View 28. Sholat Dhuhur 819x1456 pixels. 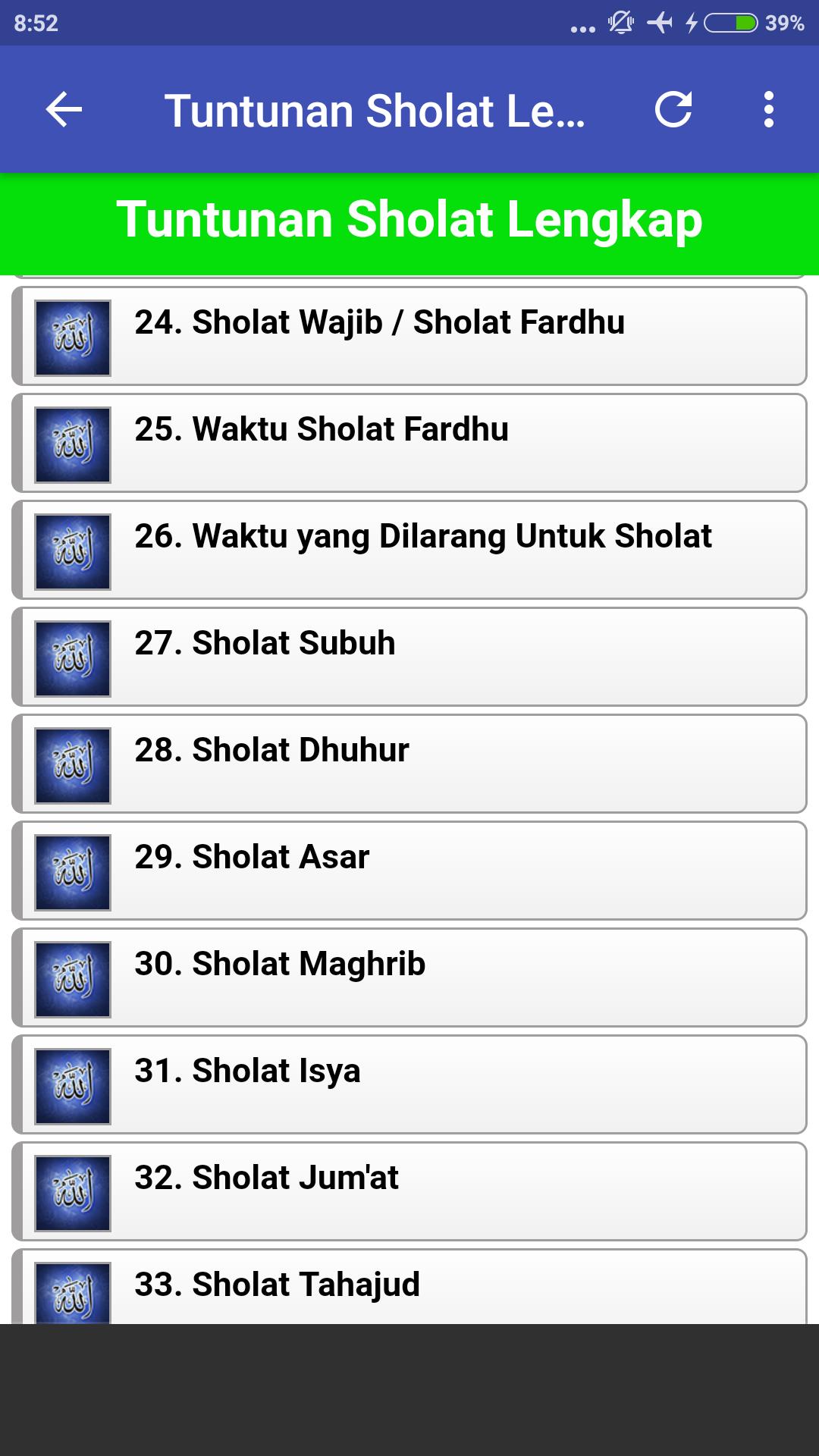(409, 764)
